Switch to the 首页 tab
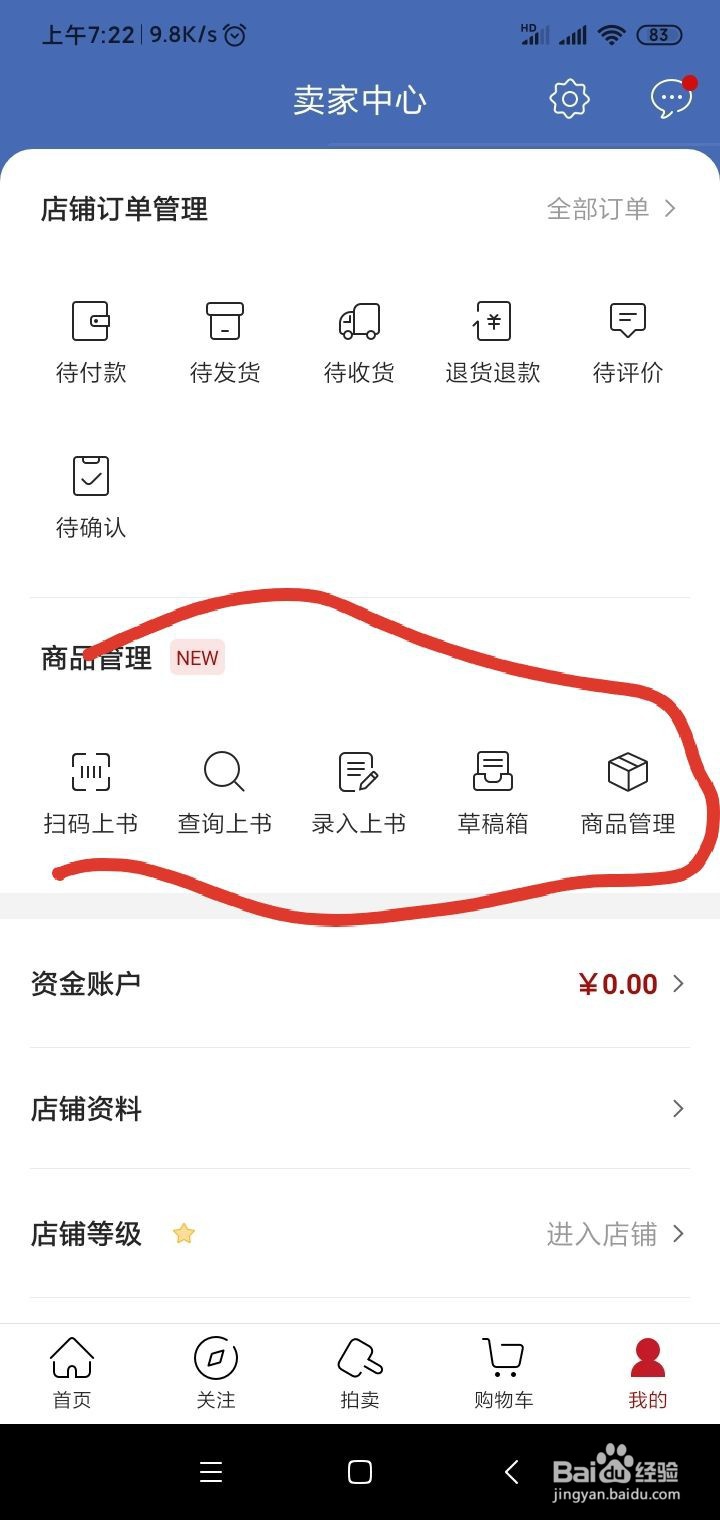The height and width of the screenshot is (1520, 720). [x=72, y=1372]
